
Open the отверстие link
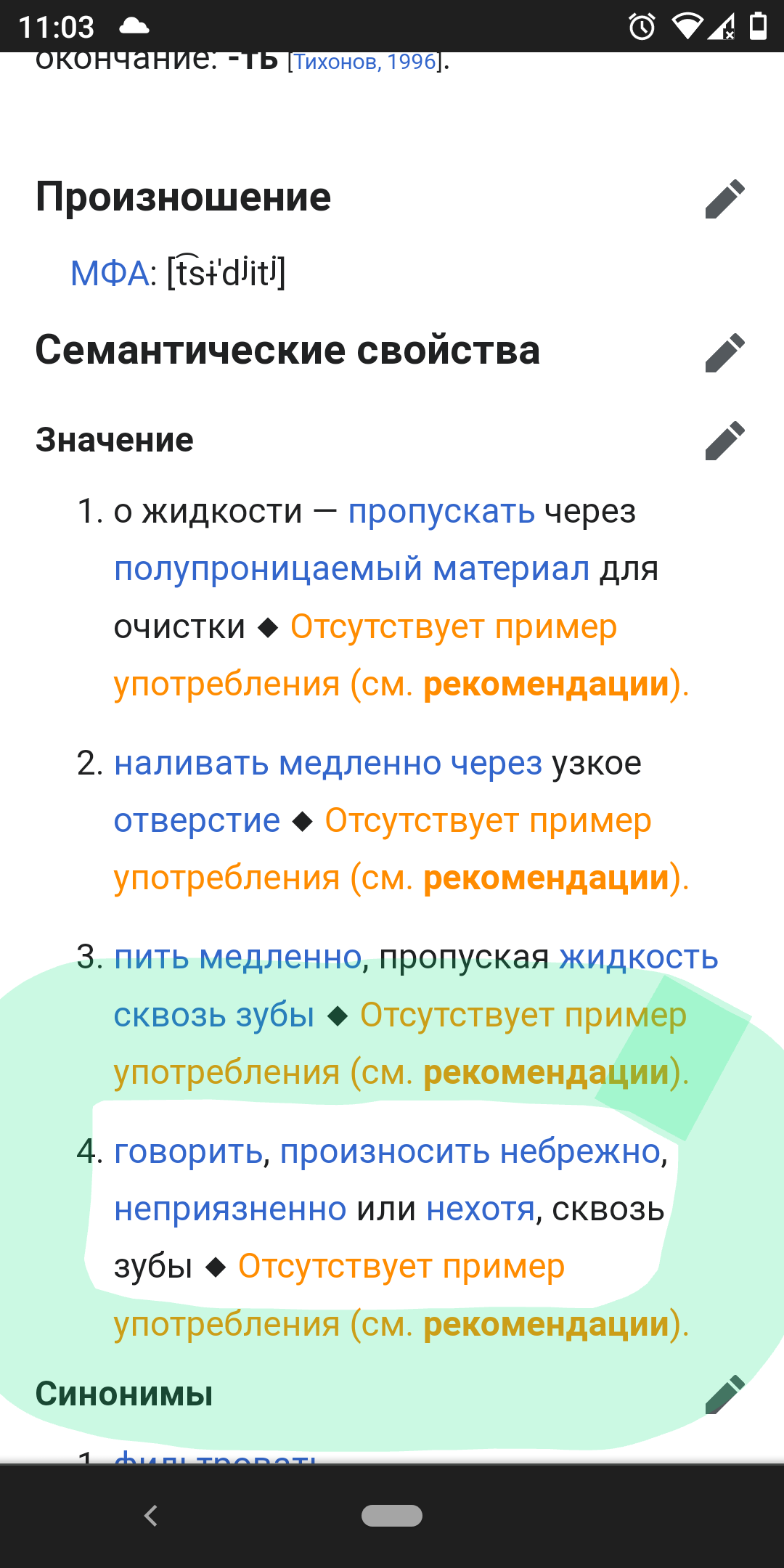197,821
